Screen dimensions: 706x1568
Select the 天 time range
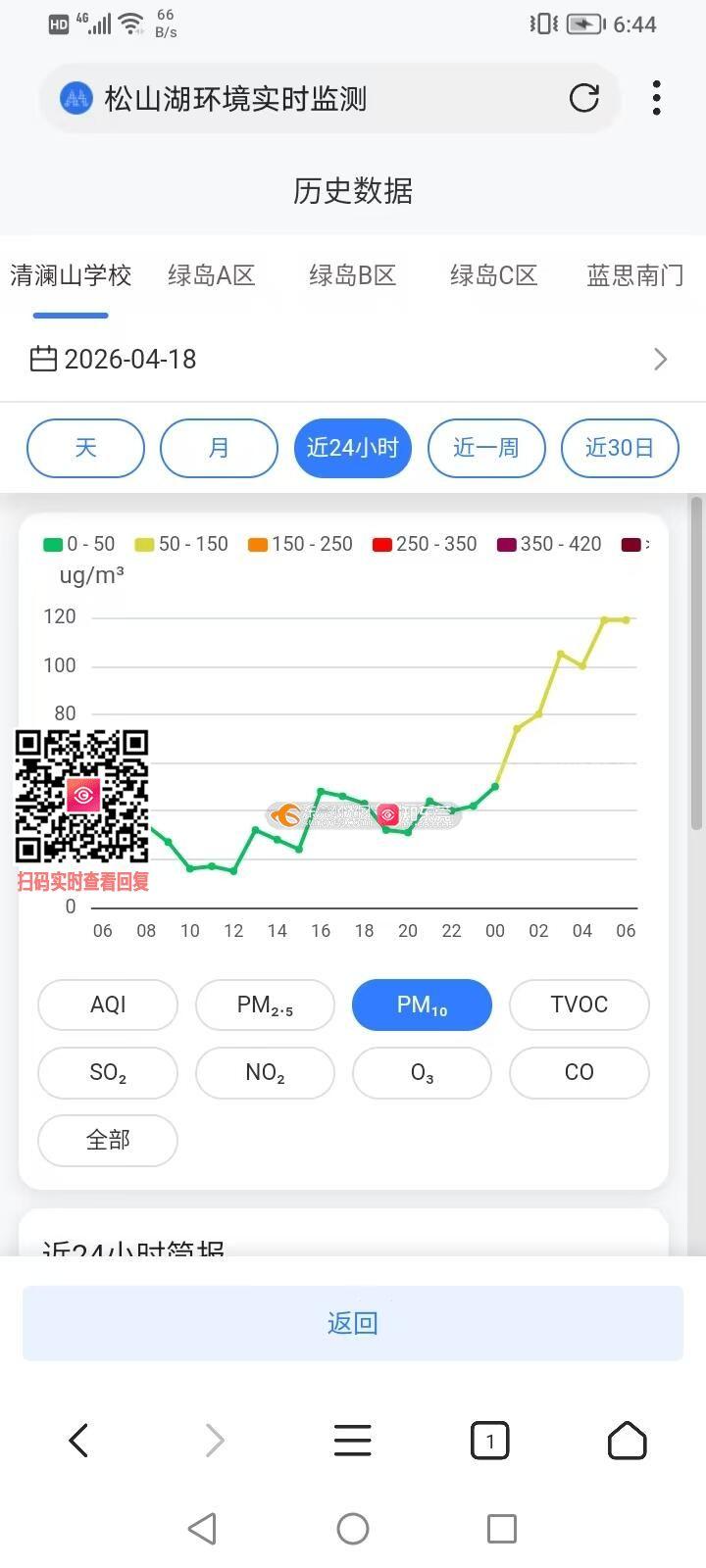pos(85,448)
